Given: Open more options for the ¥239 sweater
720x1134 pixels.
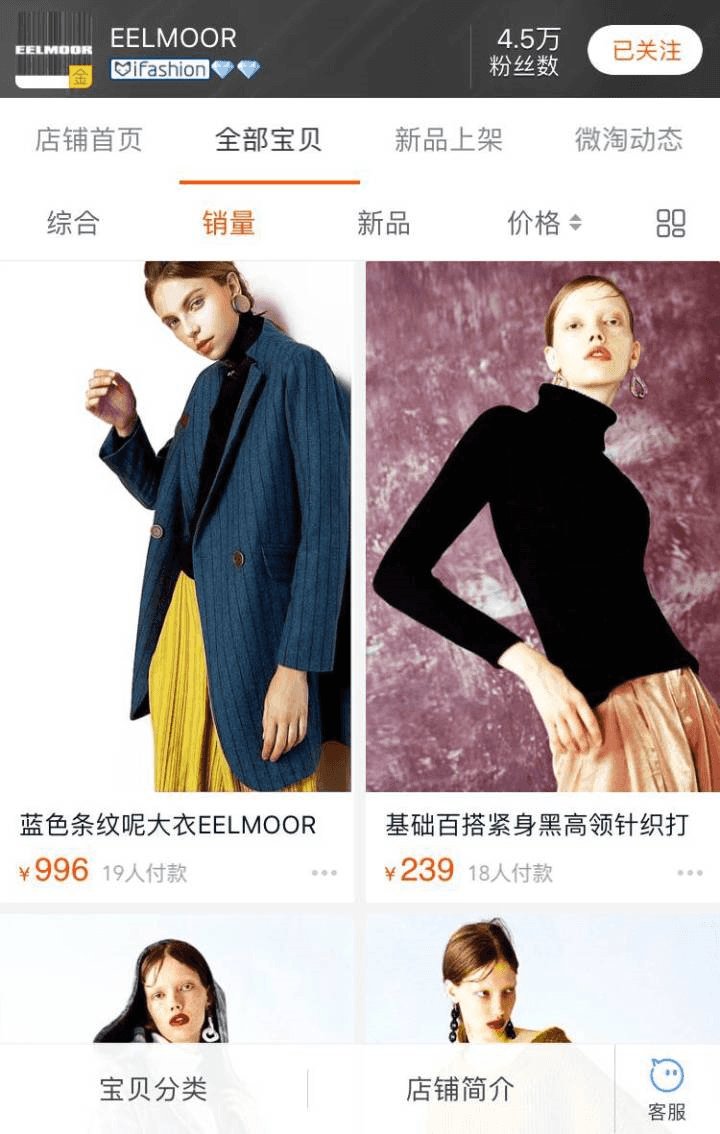Looking at the screenshot, I should [689, 873].
